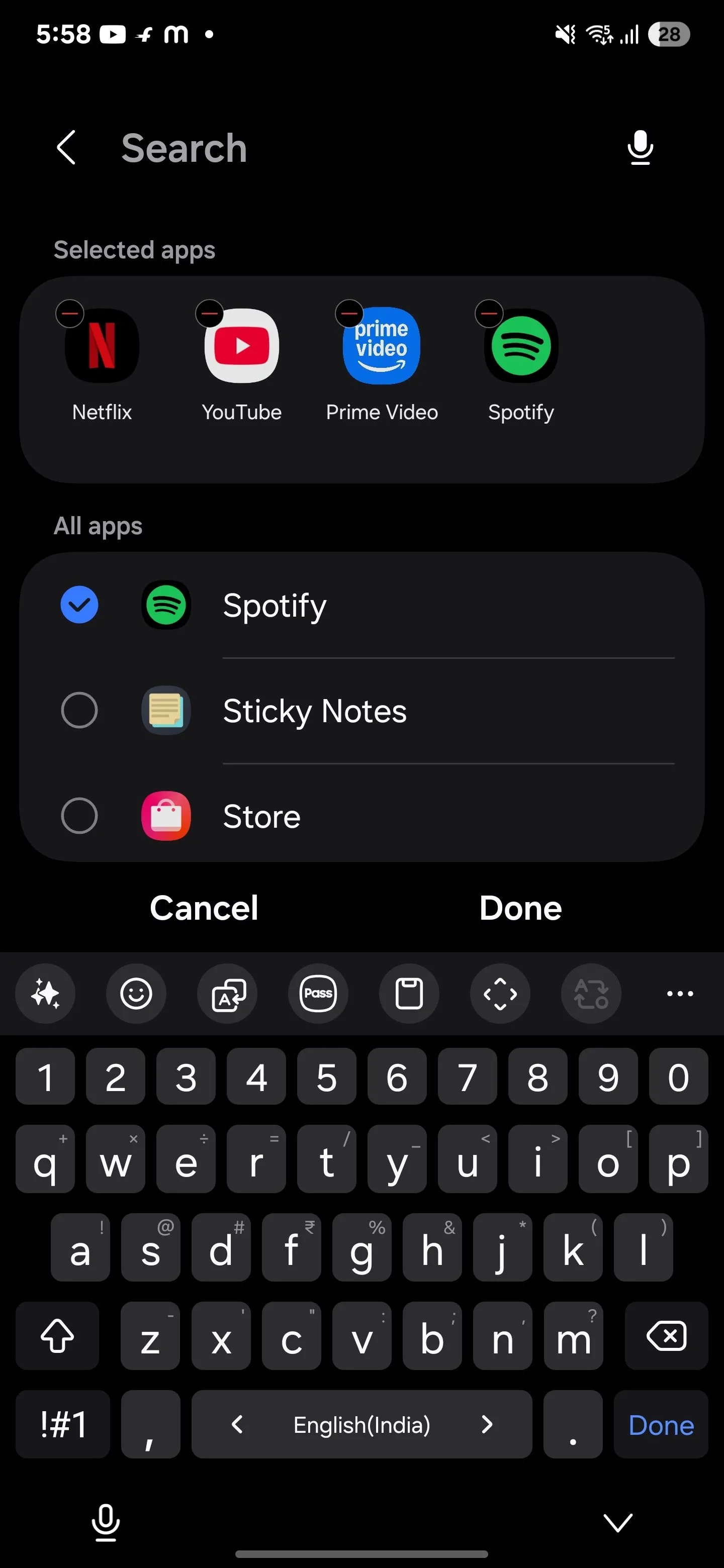
Task: Remove Netflix from selected apps
Action: (70, 314)
